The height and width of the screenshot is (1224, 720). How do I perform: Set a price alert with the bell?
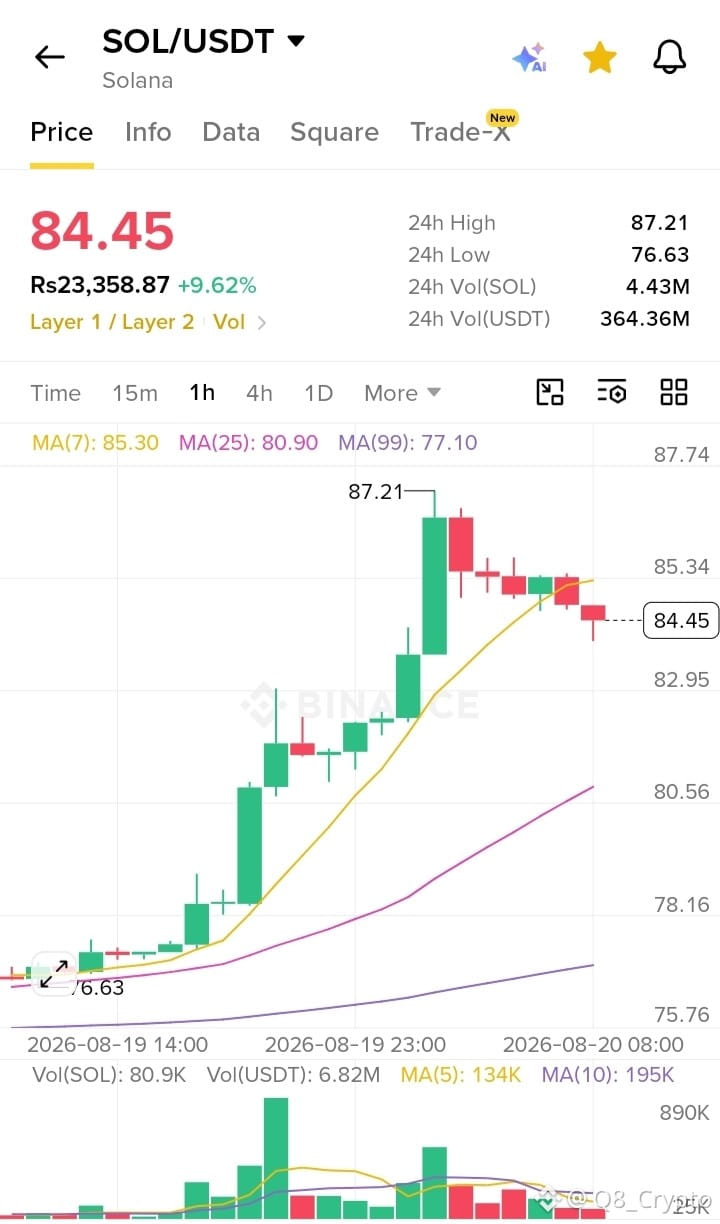[x=670, y=57]
